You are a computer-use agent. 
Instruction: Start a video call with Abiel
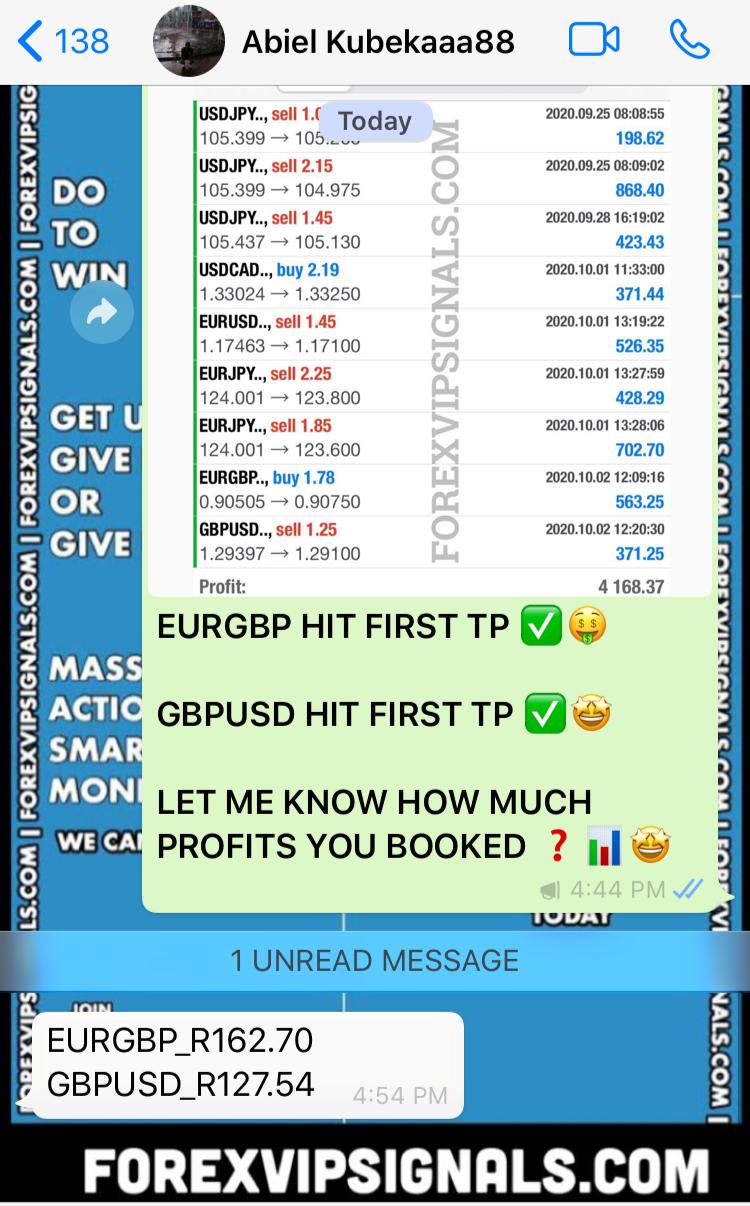[x=594, y=40]
